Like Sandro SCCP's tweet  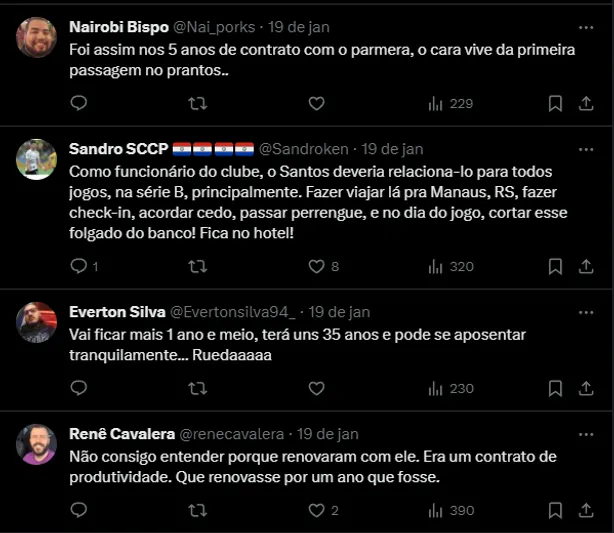(x=316, y=266)
